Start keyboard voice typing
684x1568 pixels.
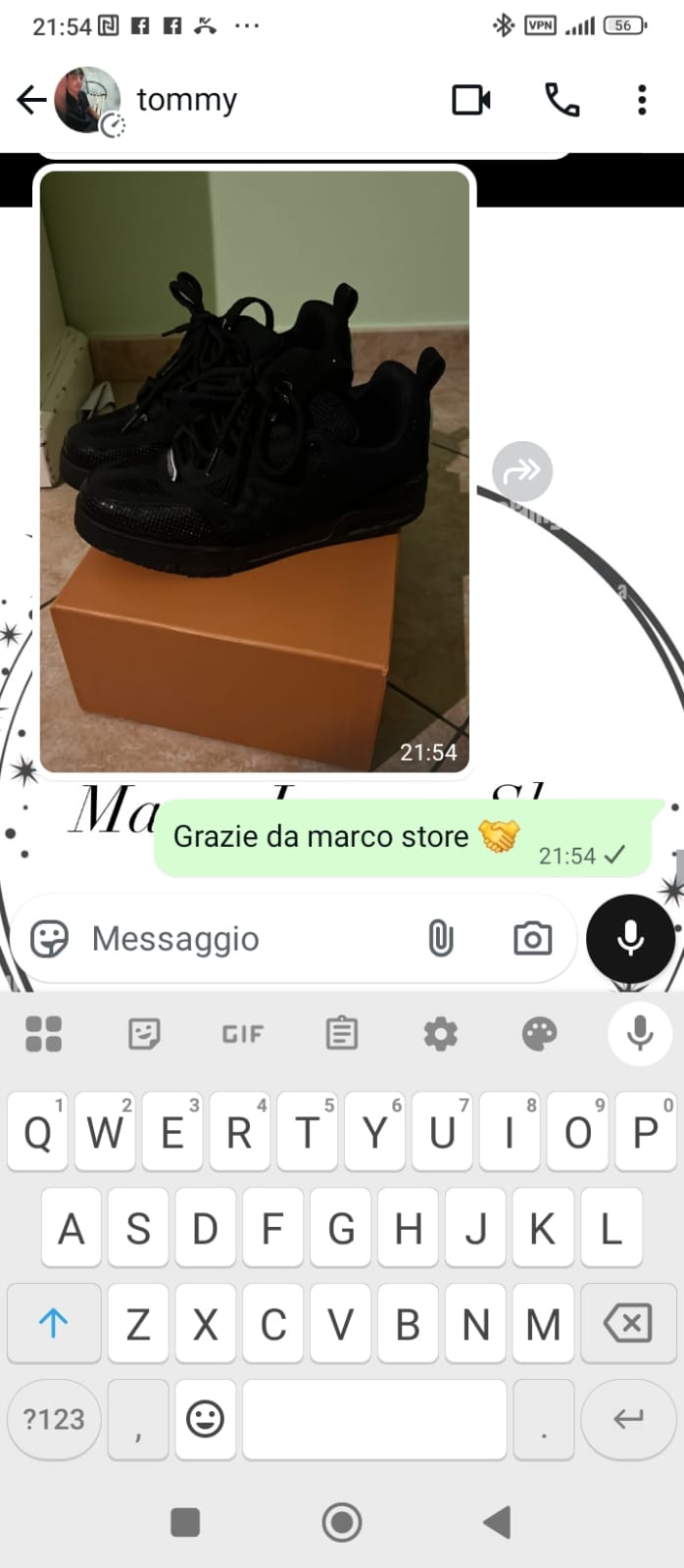click(x=639, y=1034)
